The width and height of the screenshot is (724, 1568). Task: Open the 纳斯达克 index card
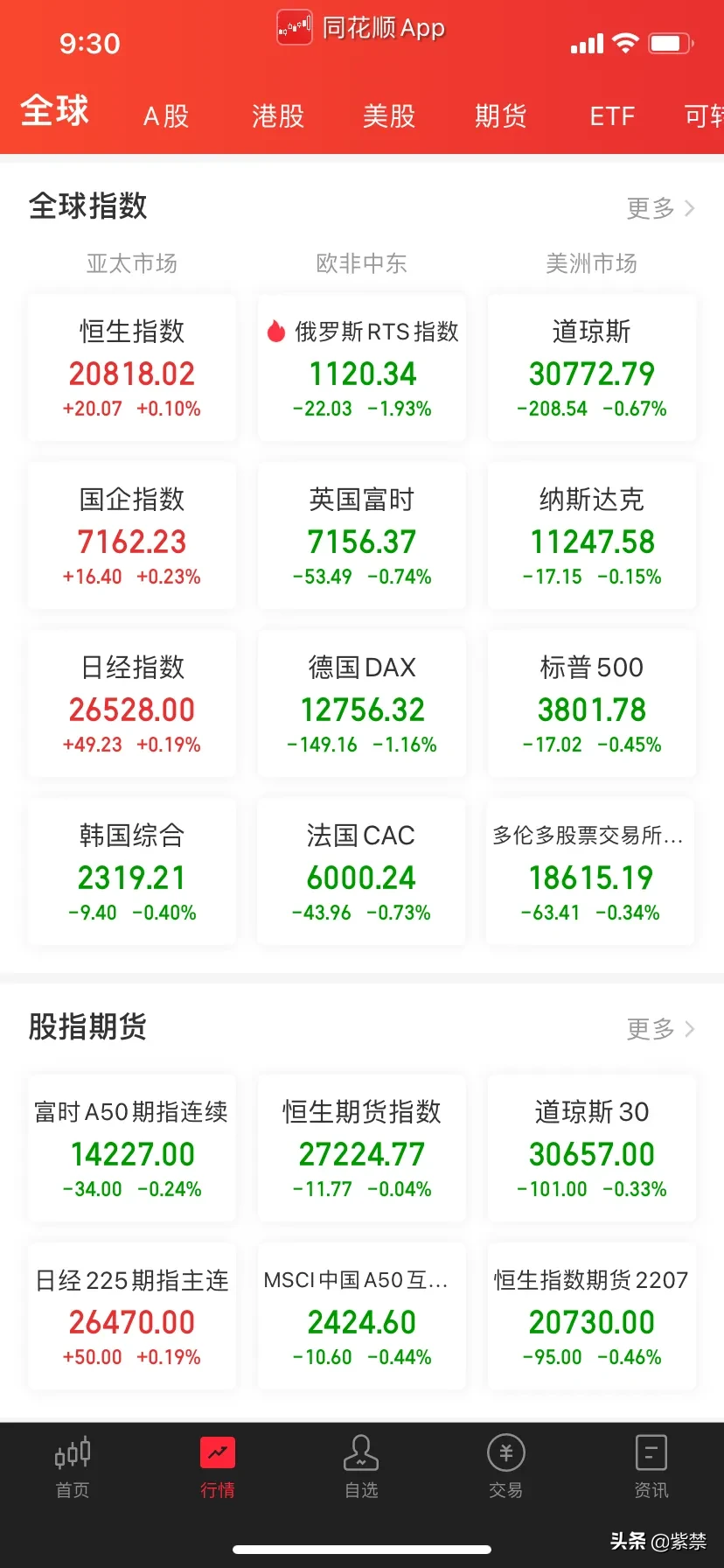point(592,536)
